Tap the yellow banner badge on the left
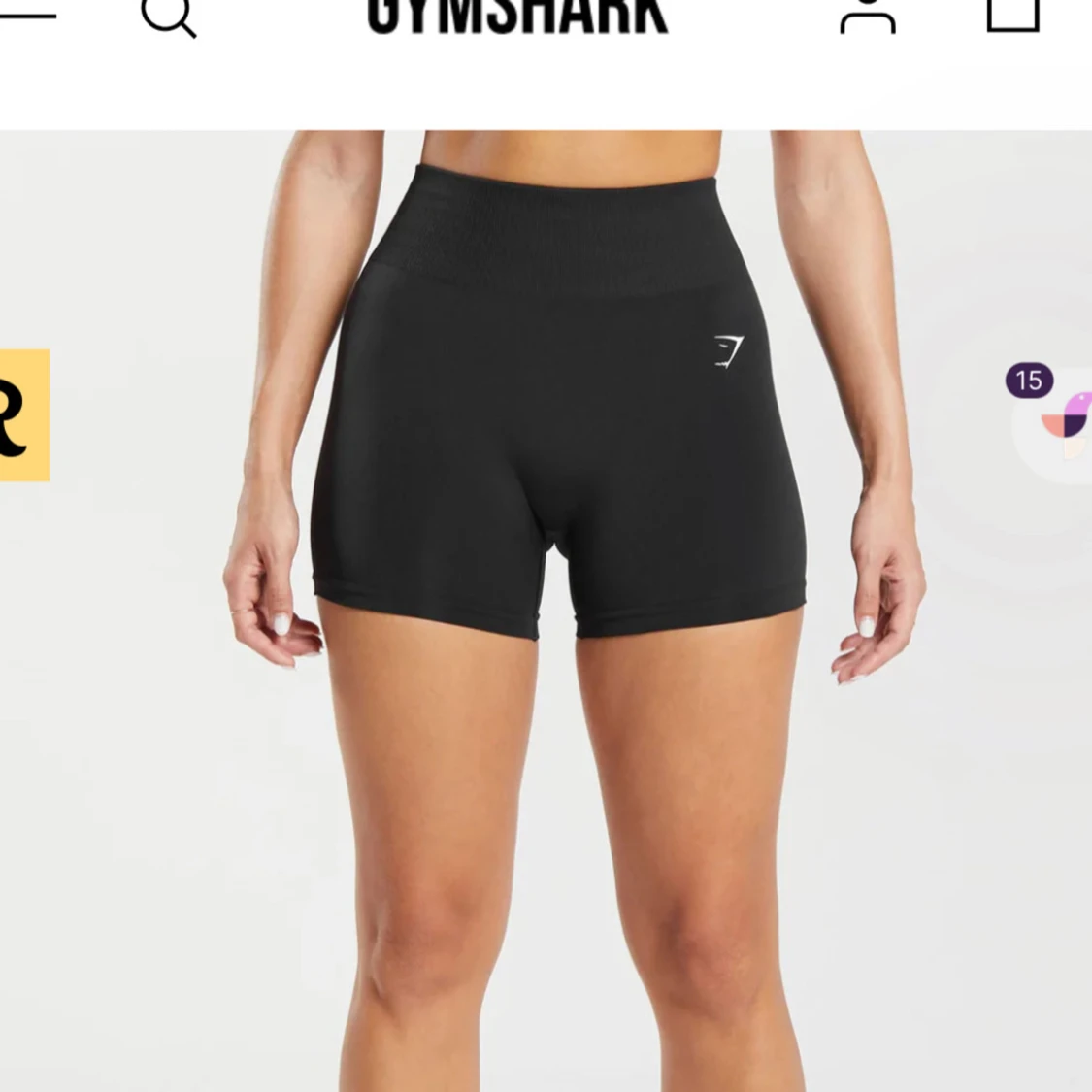1092x1092 pixels. (23, 415)
